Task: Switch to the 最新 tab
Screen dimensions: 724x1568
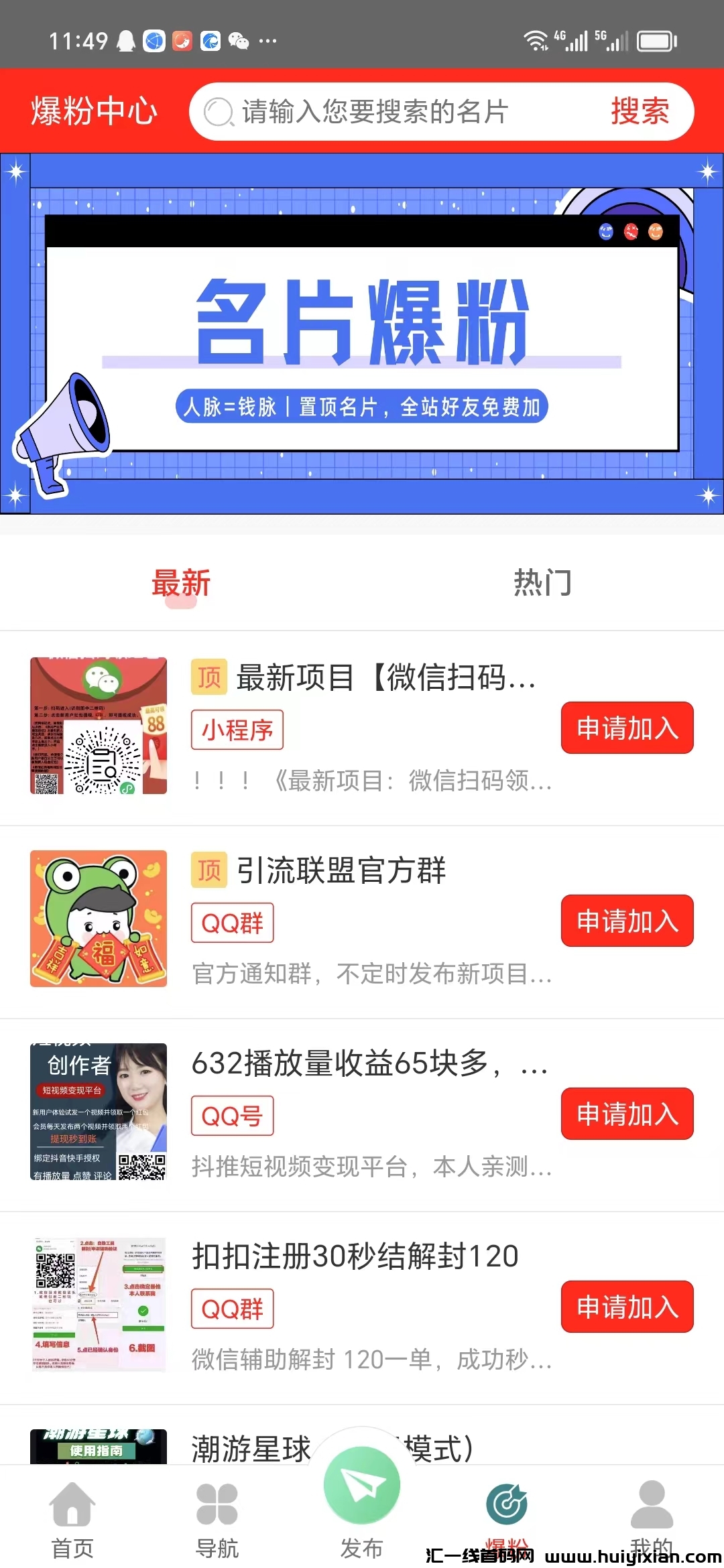Action: click(181, 583)
